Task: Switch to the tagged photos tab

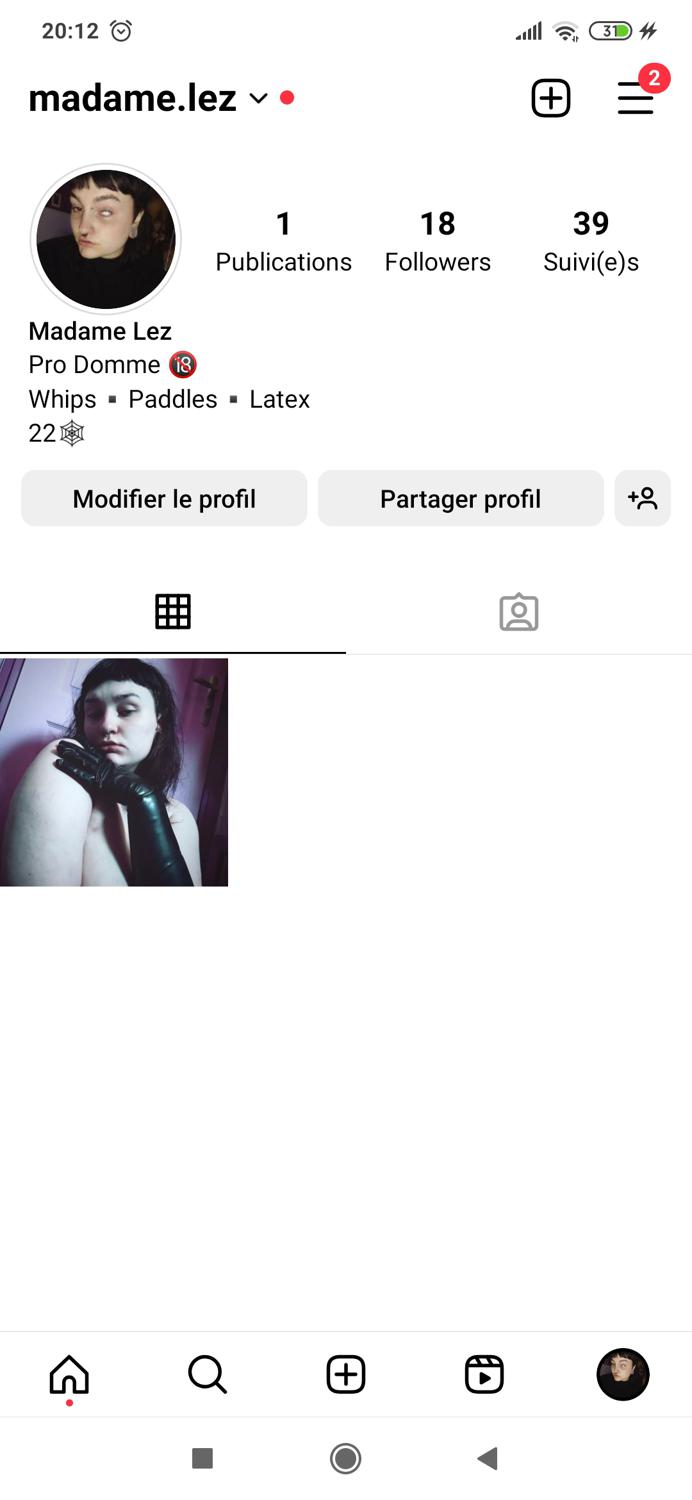Action: (x=519, y=612)
